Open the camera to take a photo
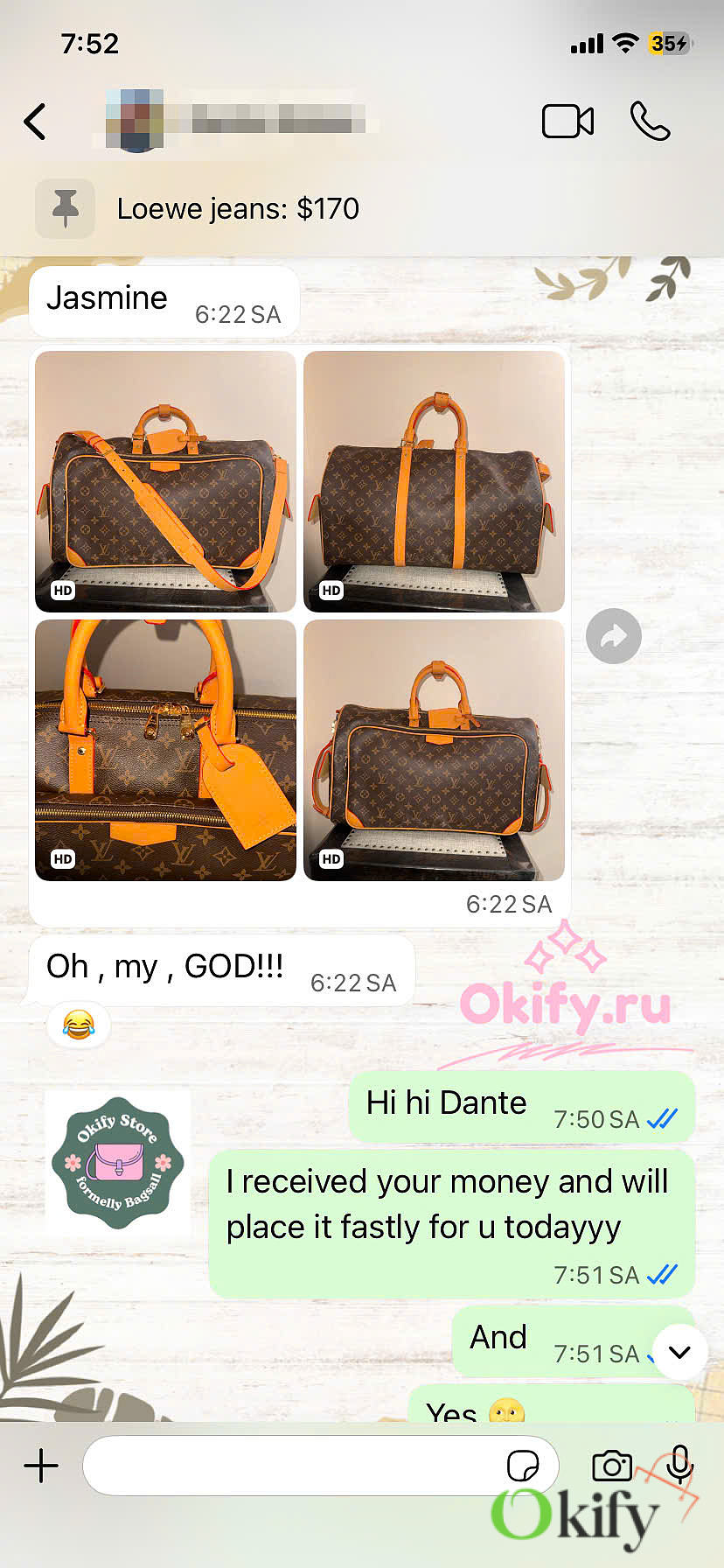 (611, 1465)
